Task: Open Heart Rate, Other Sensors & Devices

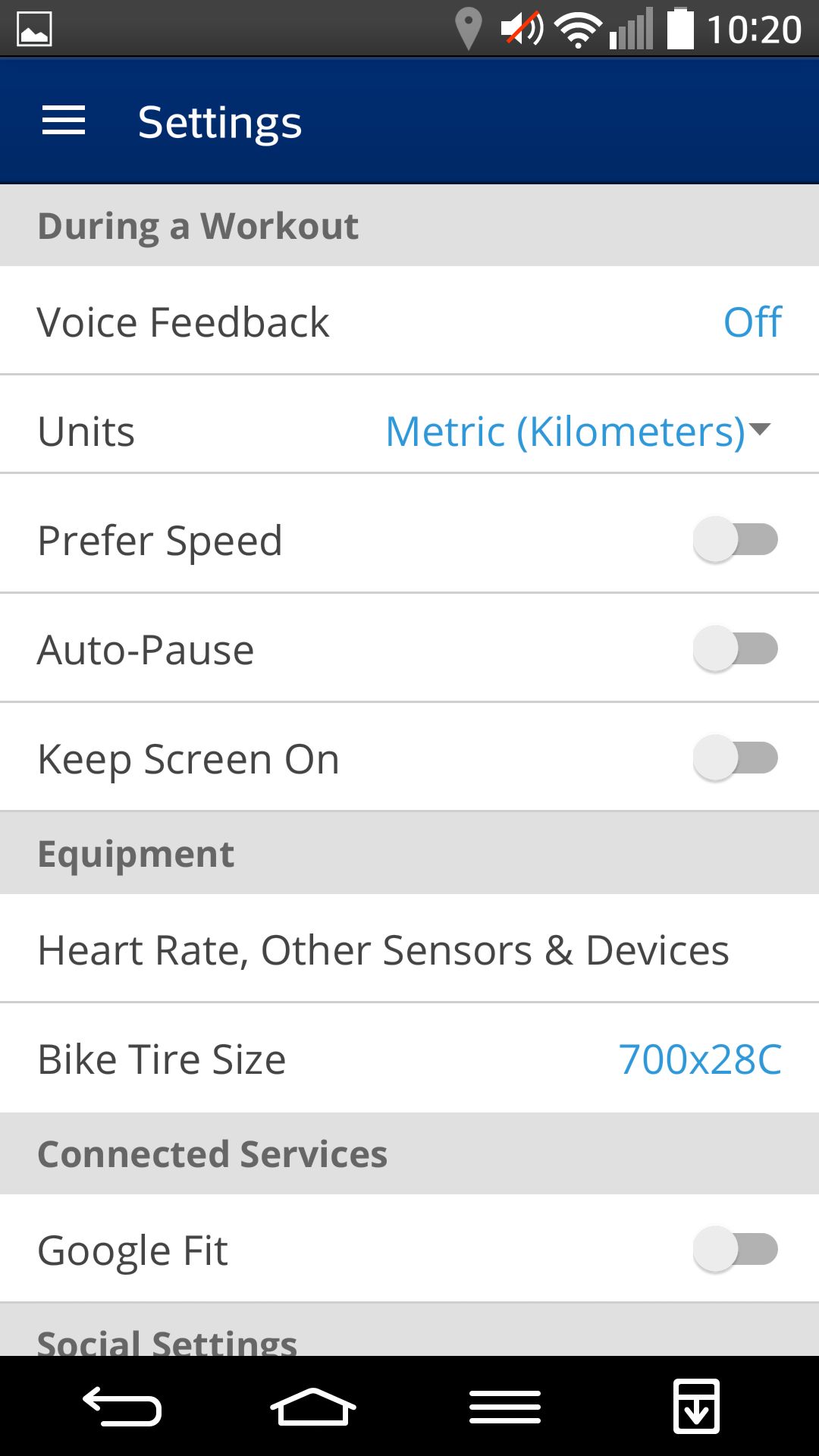Action: (x=409, y=949)
